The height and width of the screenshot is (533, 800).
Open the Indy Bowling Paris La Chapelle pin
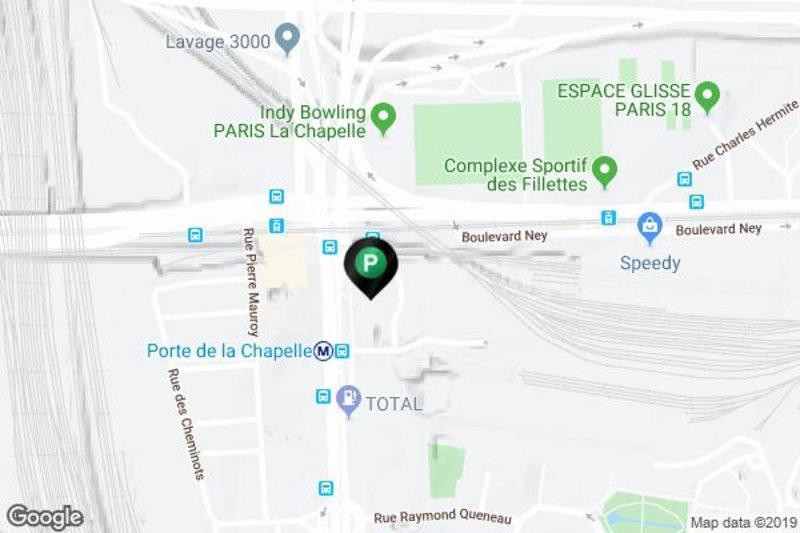tap(382, 119)
